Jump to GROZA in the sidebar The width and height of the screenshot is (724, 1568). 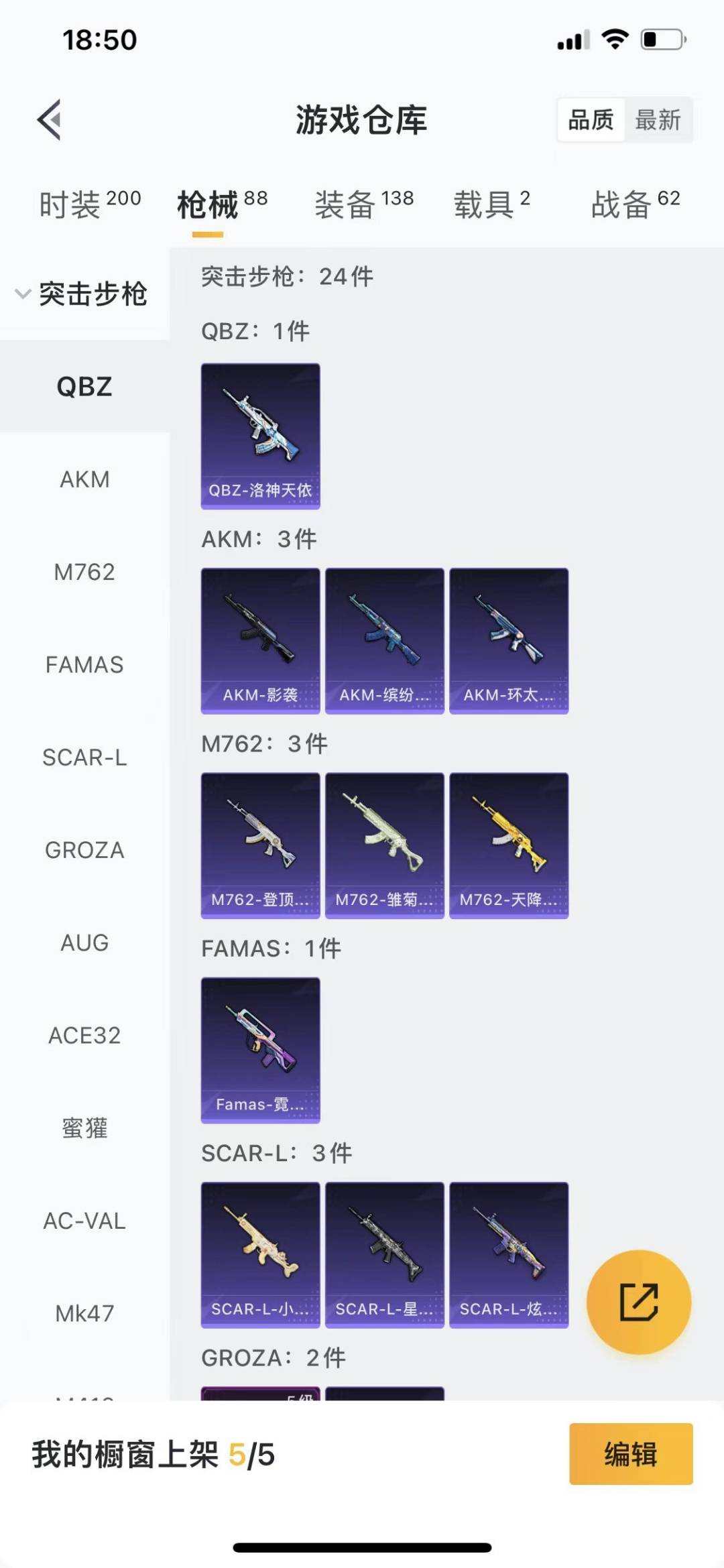84,850
